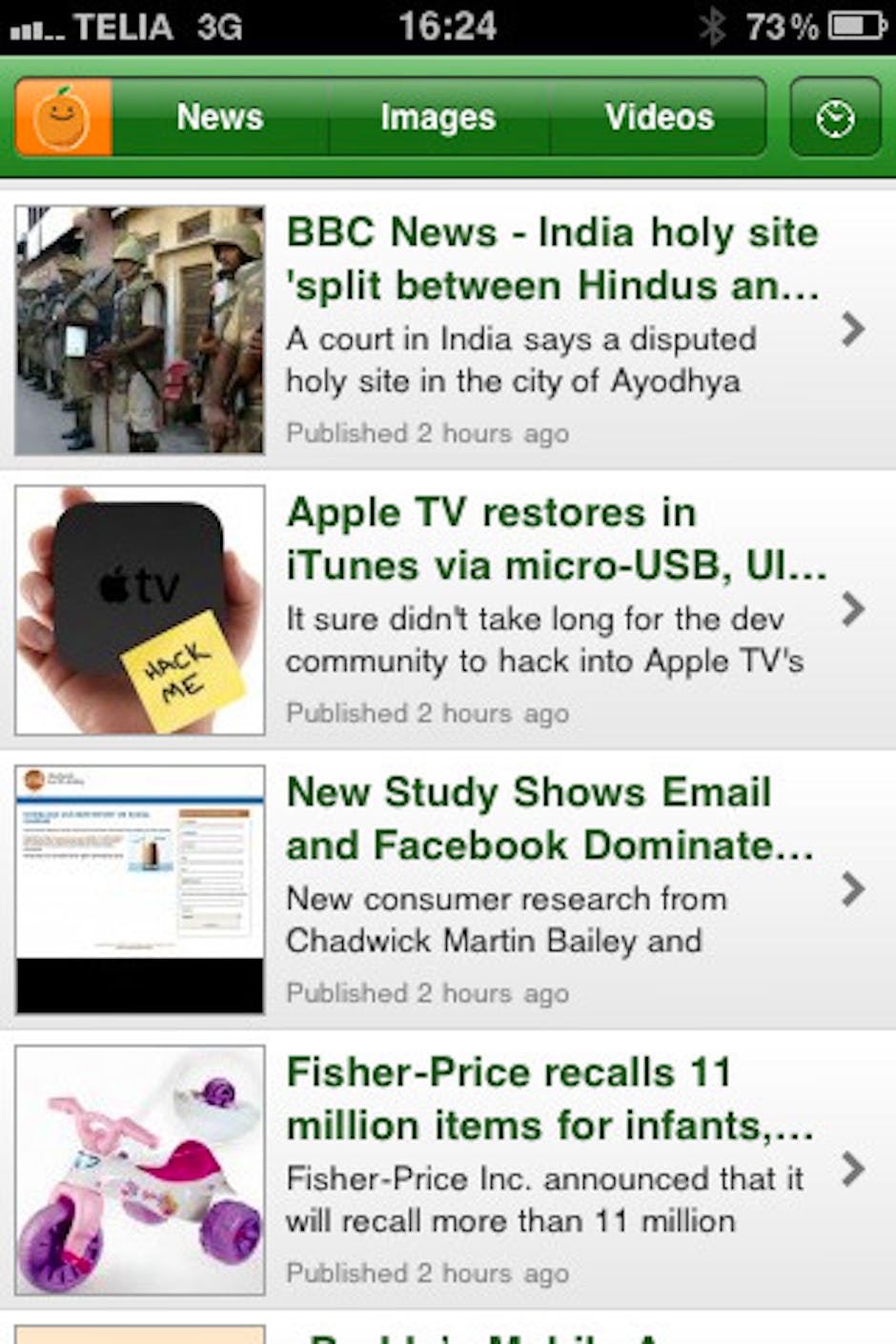Image resolution: width=896 pixels, height=1344 pixels.
Task: Tap the orange smiley home button
Action: coord(63,118)
